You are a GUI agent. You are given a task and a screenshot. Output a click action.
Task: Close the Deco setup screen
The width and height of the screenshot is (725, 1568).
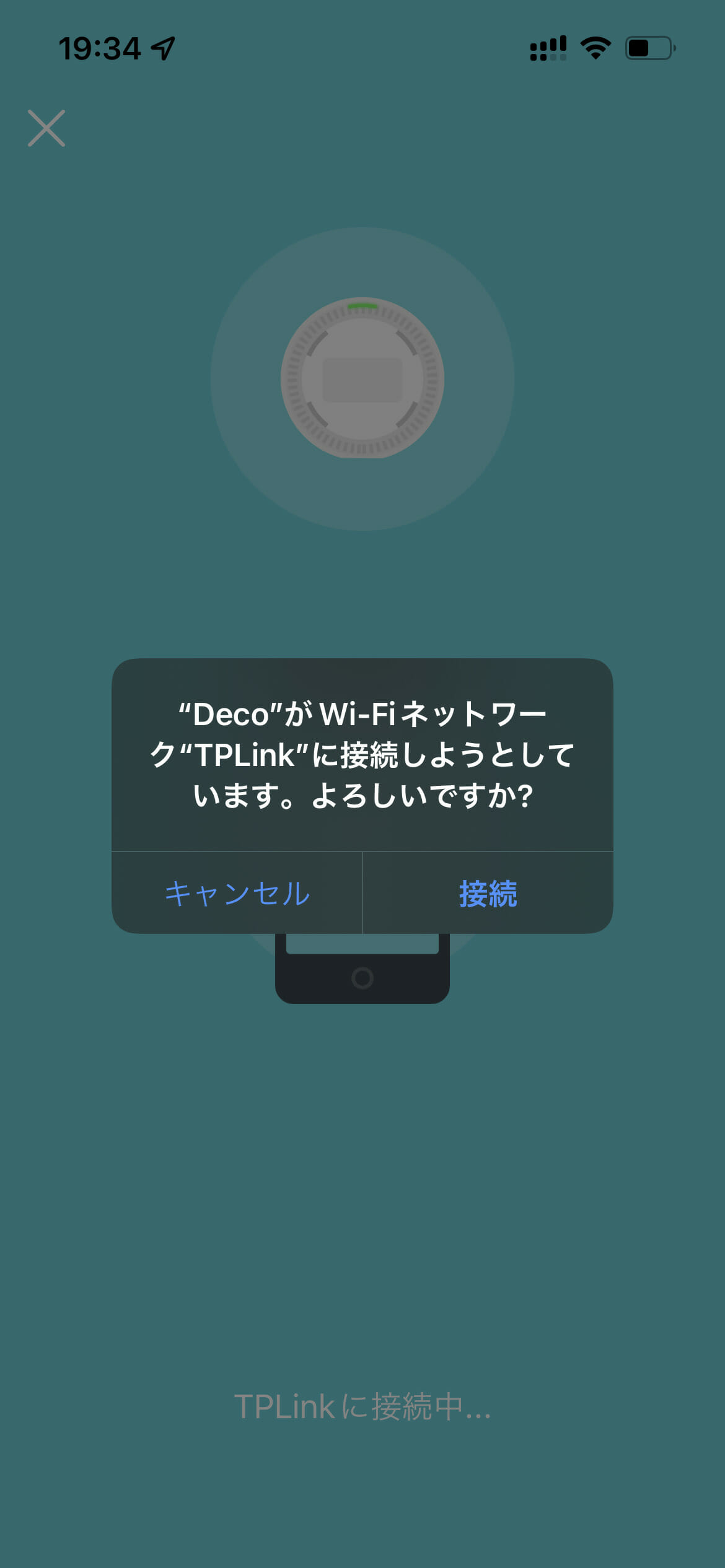click(x=46, y=128)
